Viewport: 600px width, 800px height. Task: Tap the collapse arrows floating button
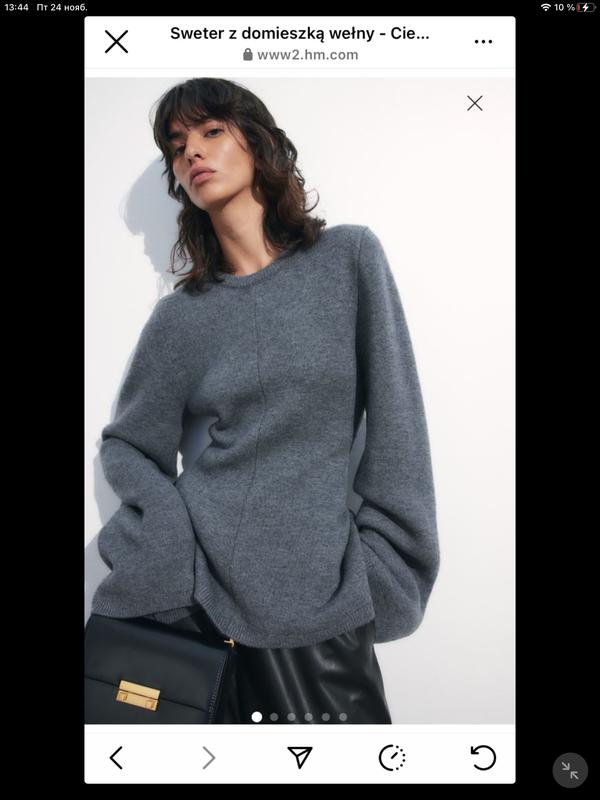coord(570,770)
